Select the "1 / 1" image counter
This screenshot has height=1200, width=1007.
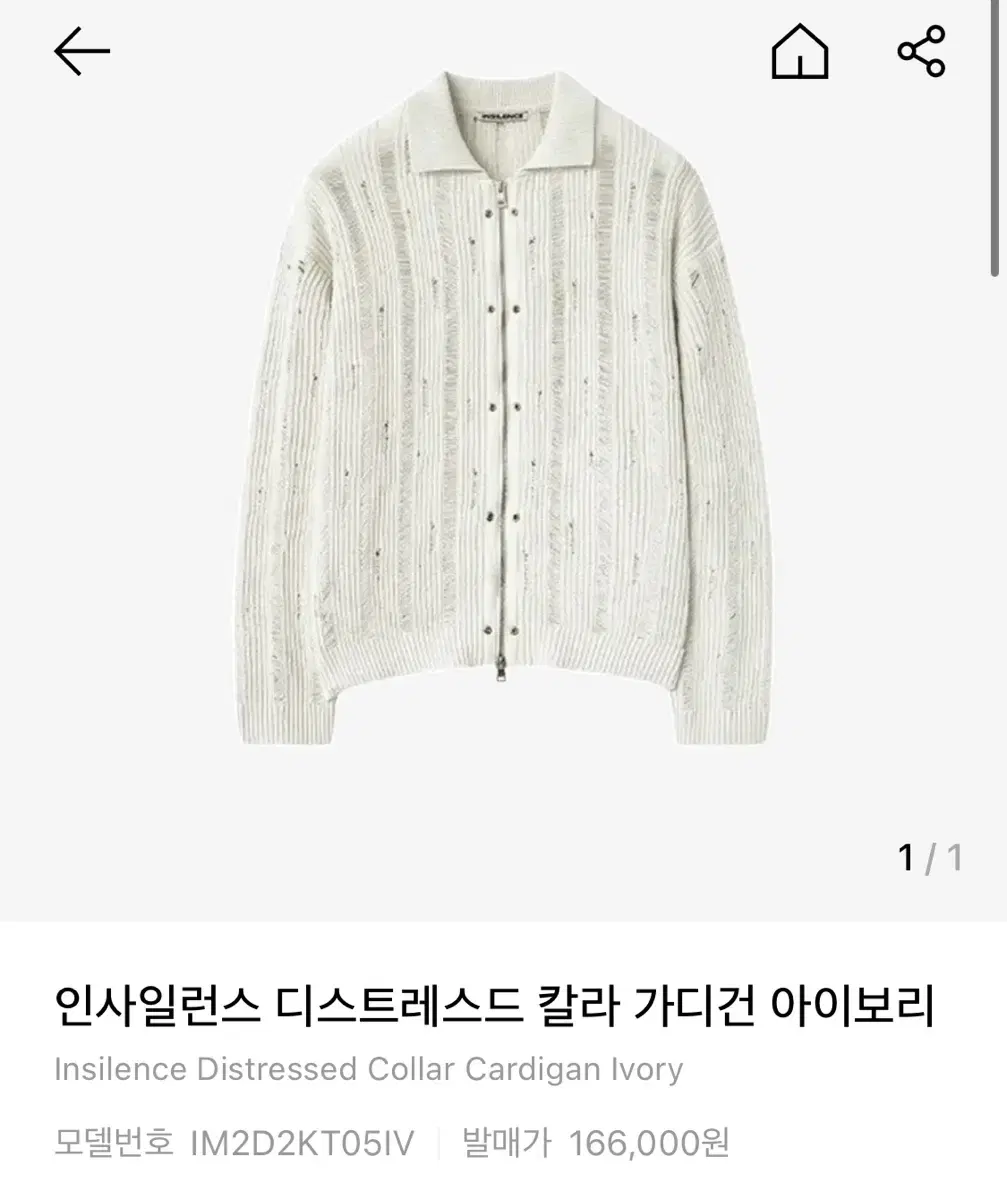929,855
